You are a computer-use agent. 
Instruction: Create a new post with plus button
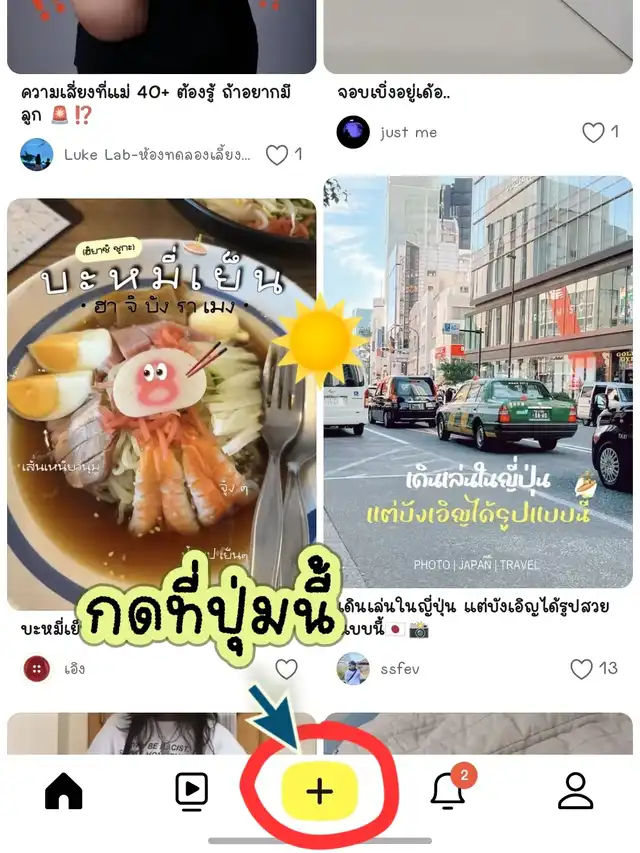click(x=319, y=792)
